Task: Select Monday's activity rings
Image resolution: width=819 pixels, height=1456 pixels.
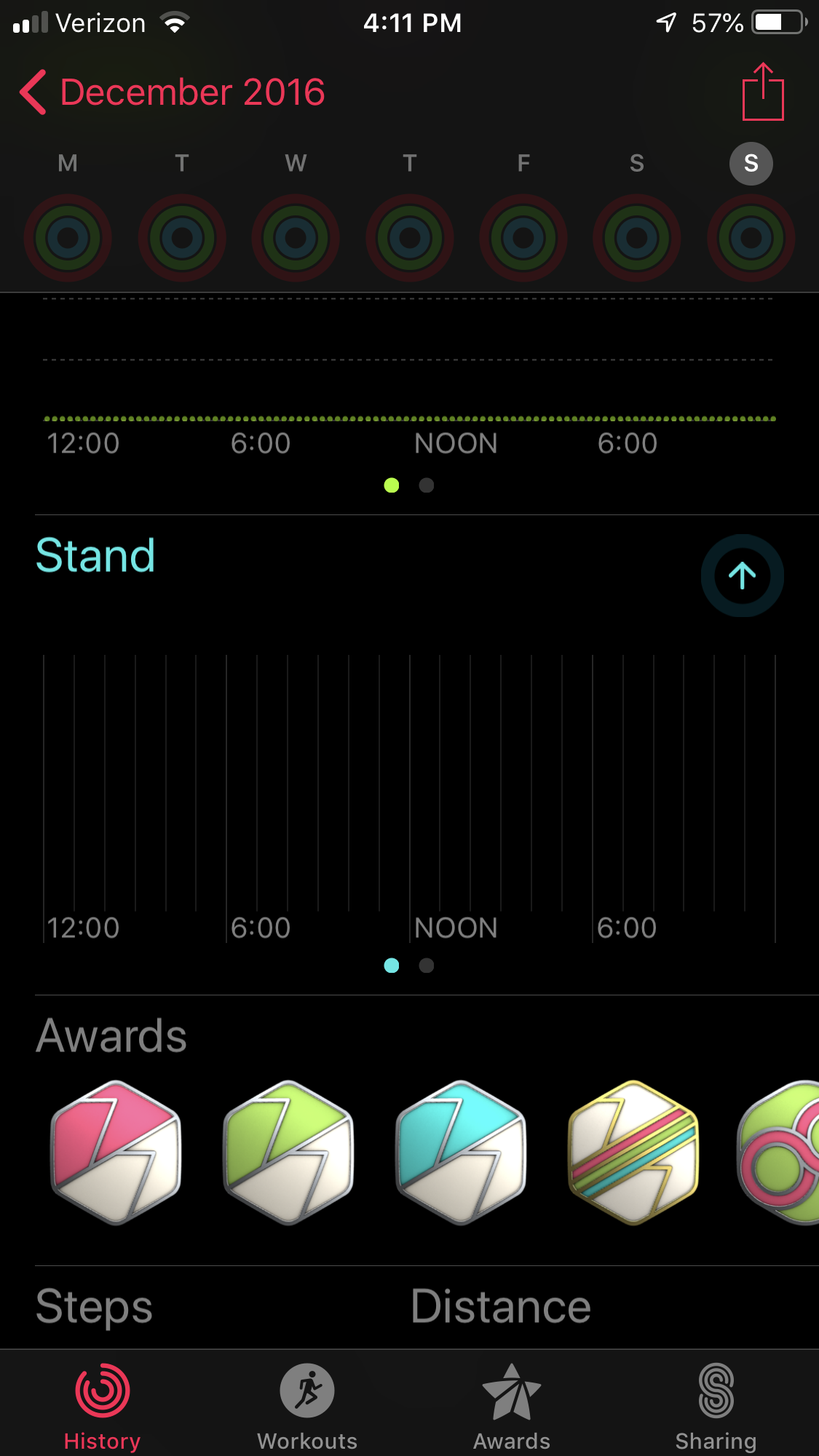Action: tap(68, 237)
